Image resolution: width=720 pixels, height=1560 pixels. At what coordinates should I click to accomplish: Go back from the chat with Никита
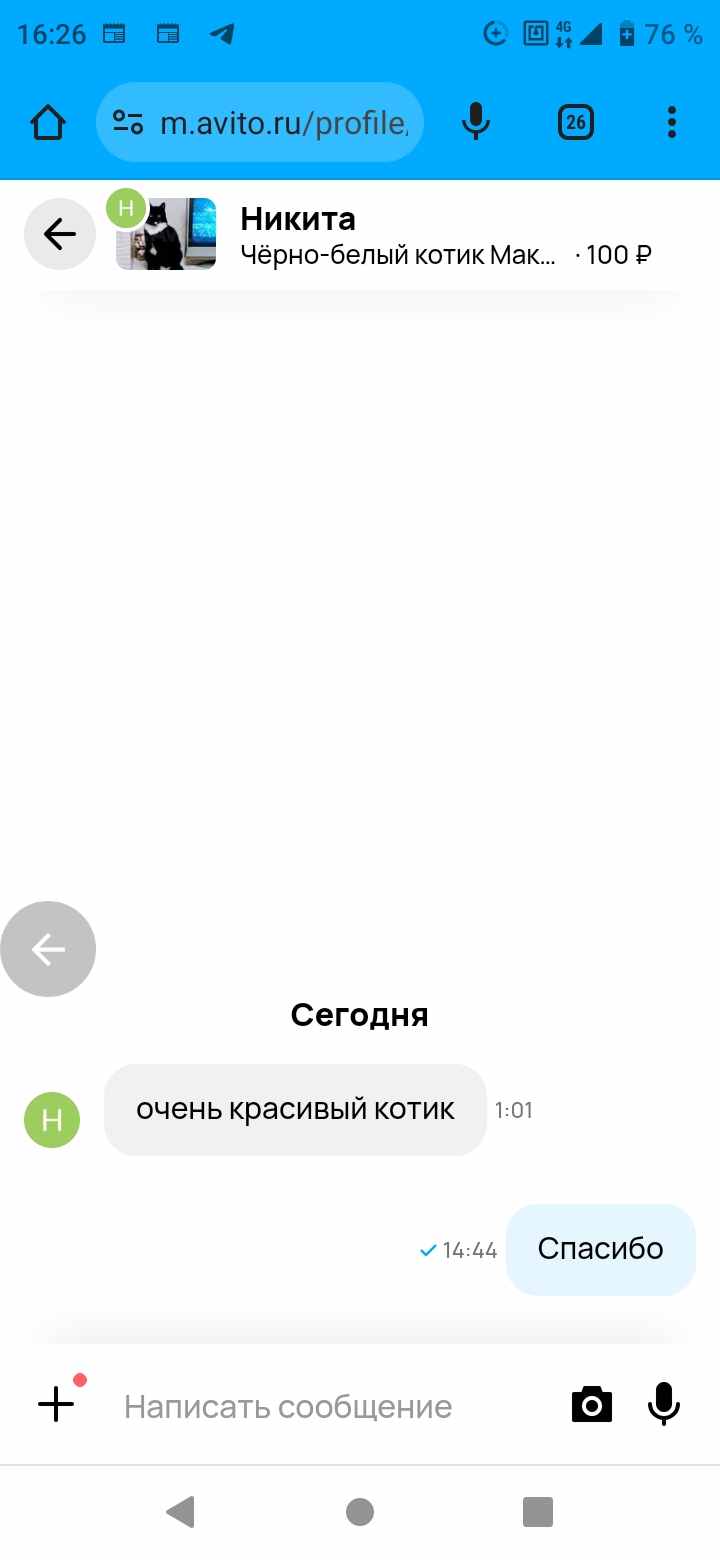(x=59, y=234)
